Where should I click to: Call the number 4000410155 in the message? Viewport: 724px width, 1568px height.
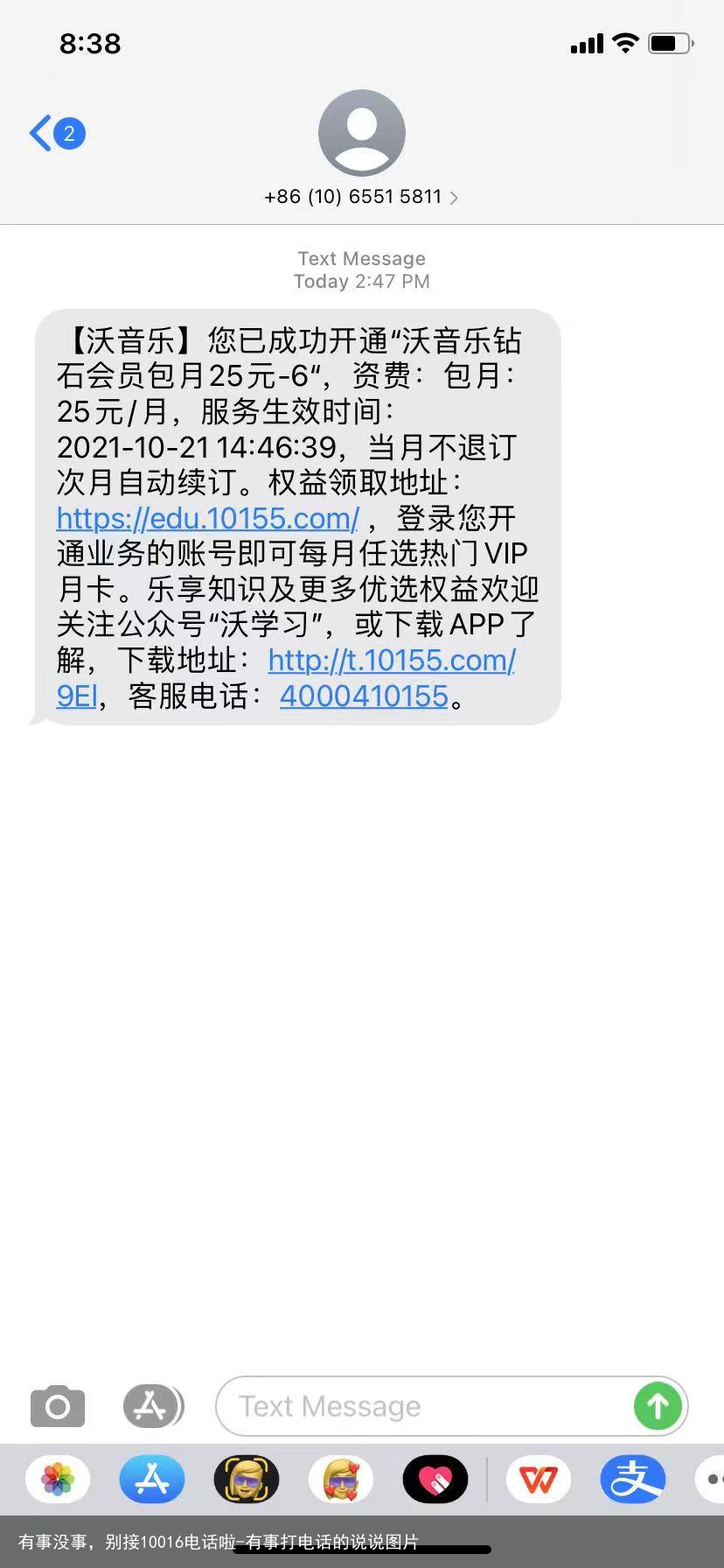tap(364, 696)
